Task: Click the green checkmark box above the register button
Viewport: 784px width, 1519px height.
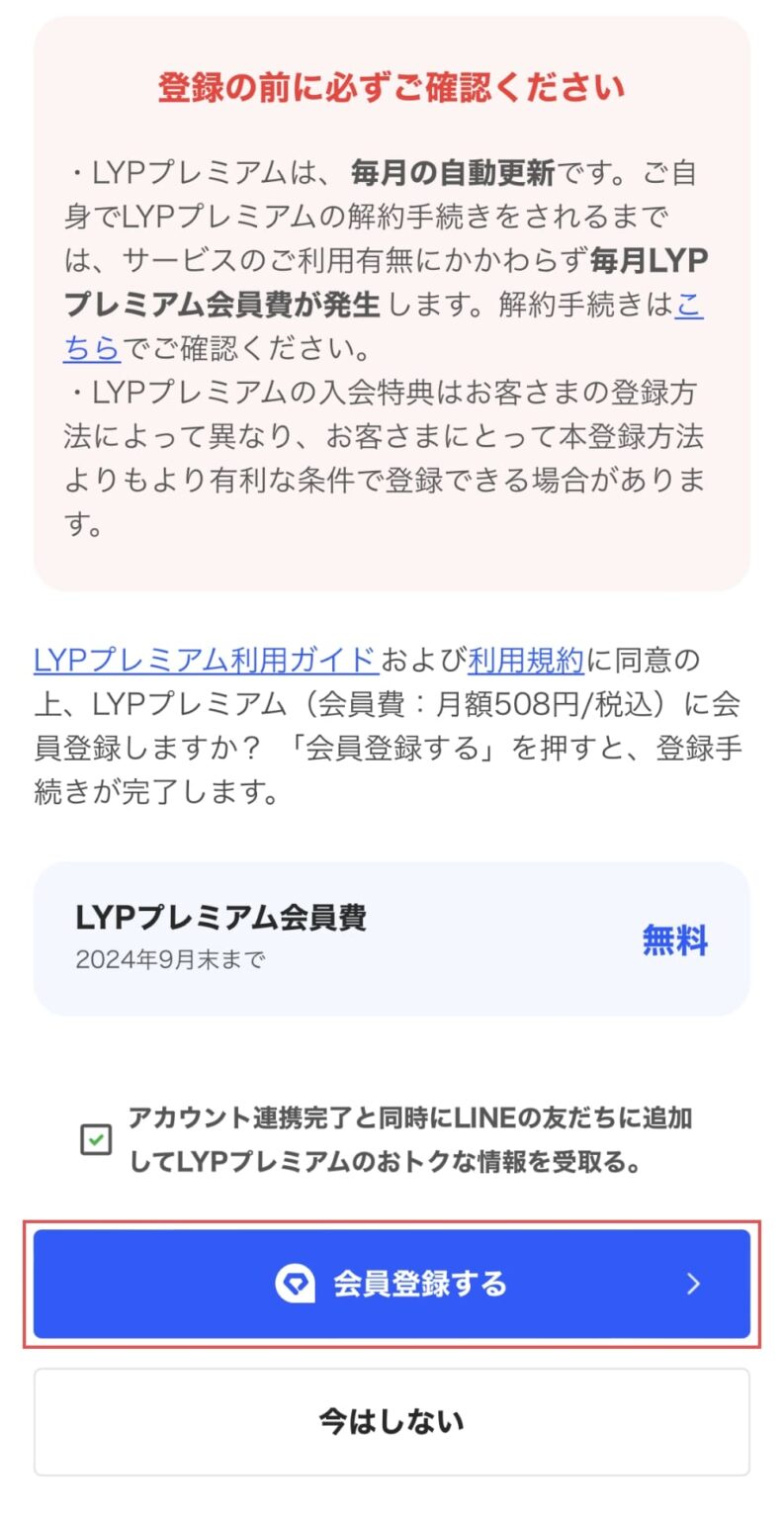Action: tap(96, 1139)
